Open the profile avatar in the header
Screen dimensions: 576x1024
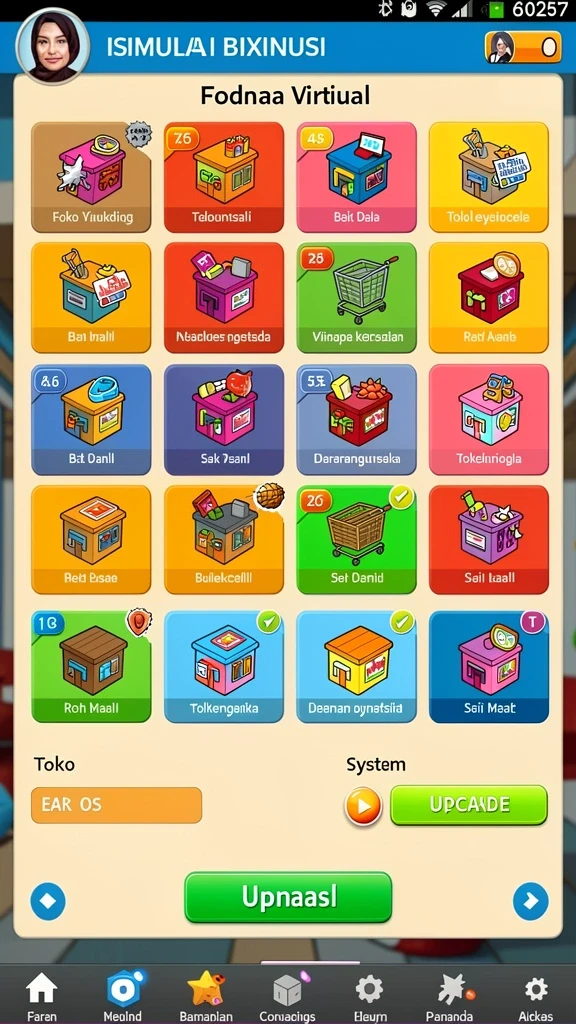point(53,46)
